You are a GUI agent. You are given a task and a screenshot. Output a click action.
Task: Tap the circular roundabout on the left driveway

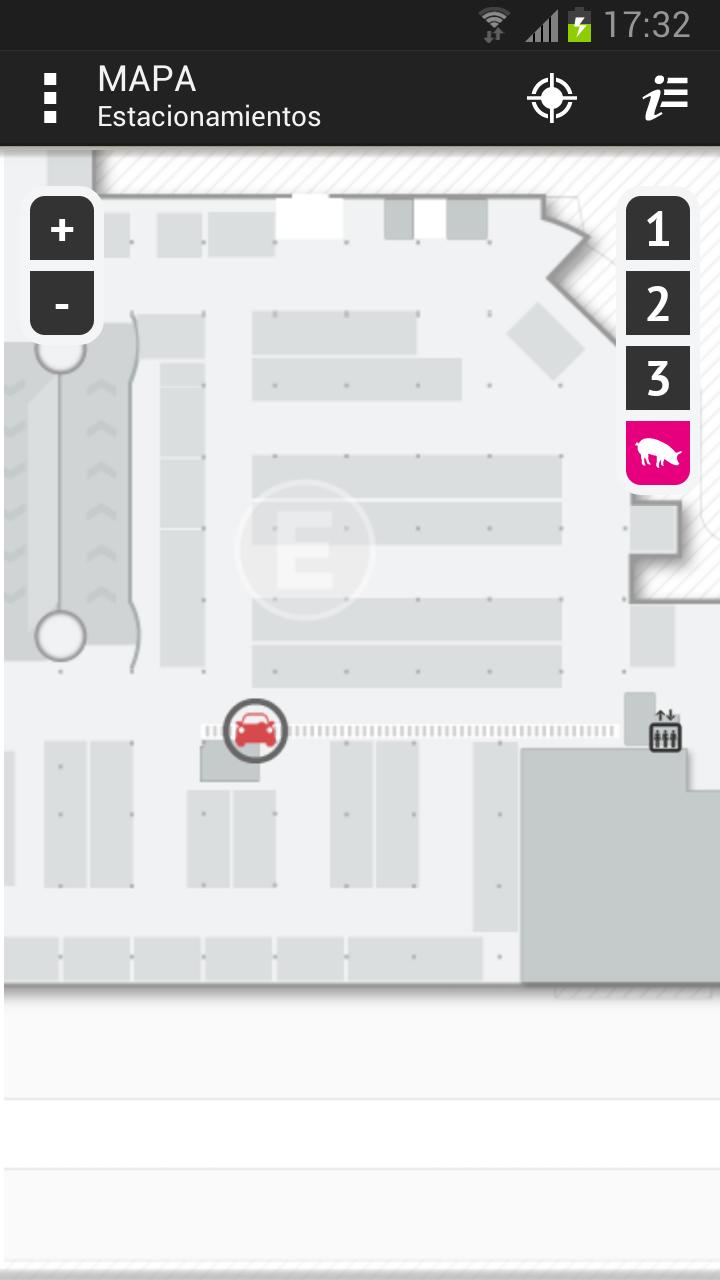[x=60, y=634]
